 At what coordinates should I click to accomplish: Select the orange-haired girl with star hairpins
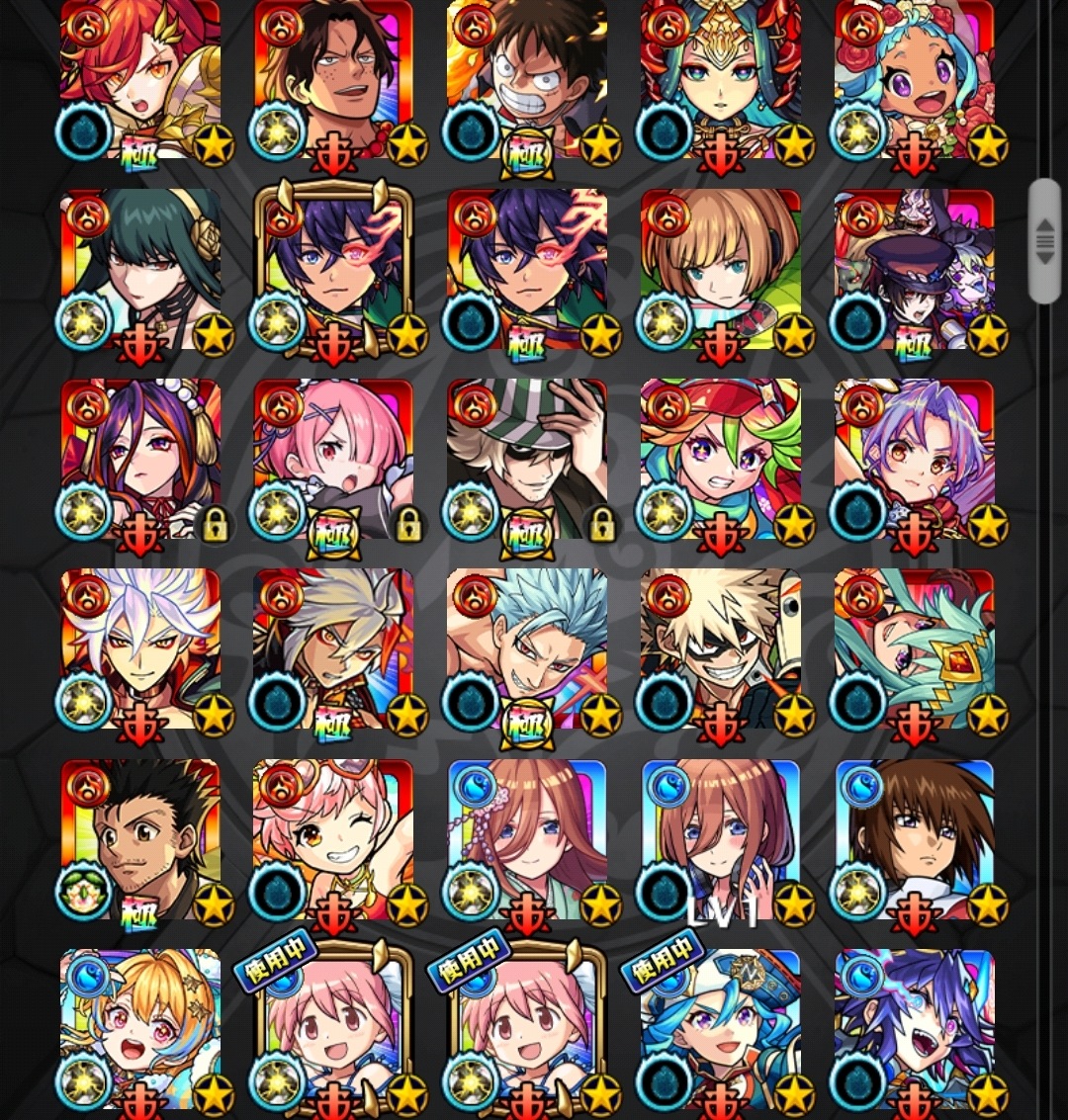(x=140, y=1028)
